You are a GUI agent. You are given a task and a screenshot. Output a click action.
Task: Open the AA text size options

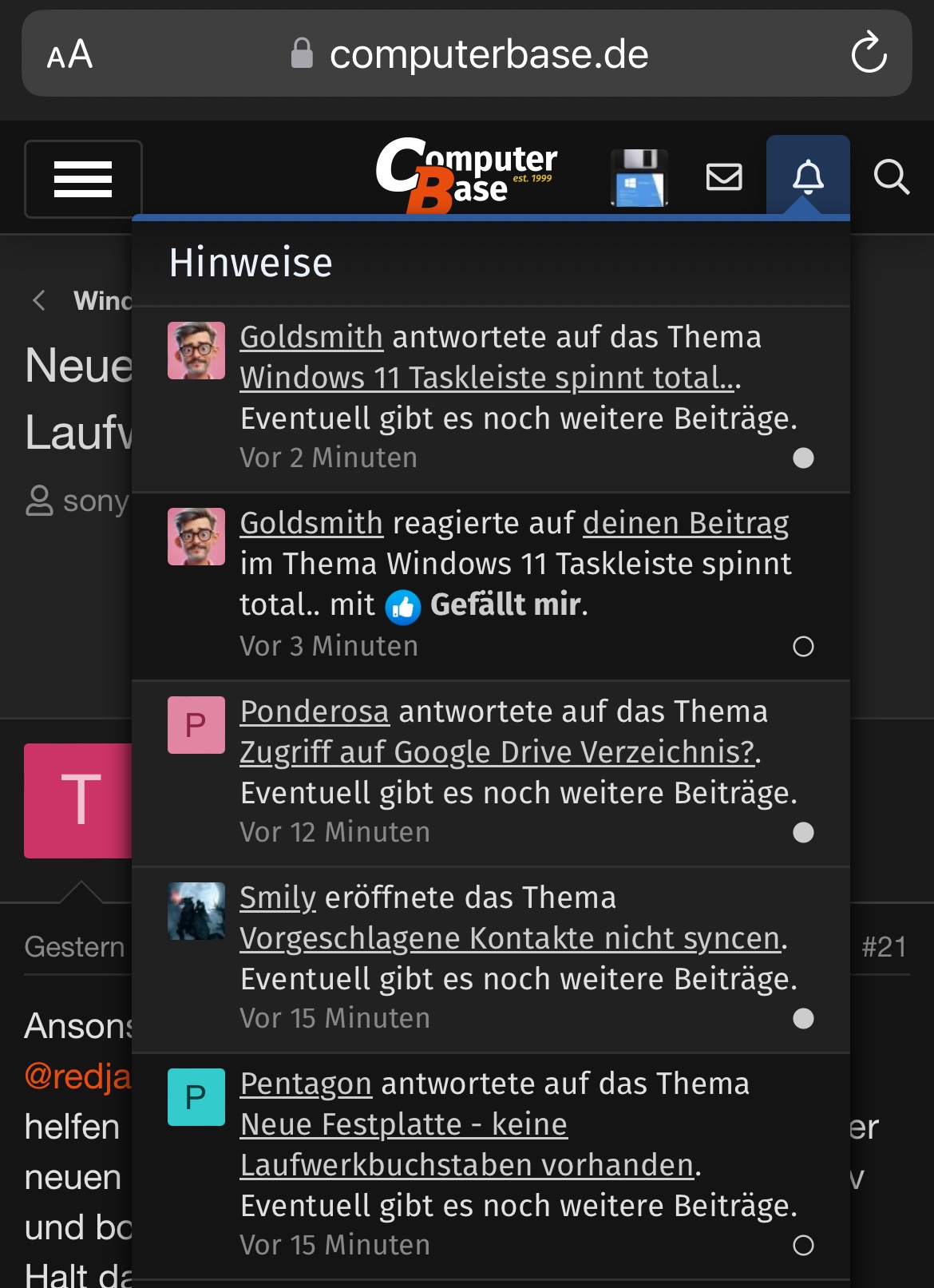point(70,54)
